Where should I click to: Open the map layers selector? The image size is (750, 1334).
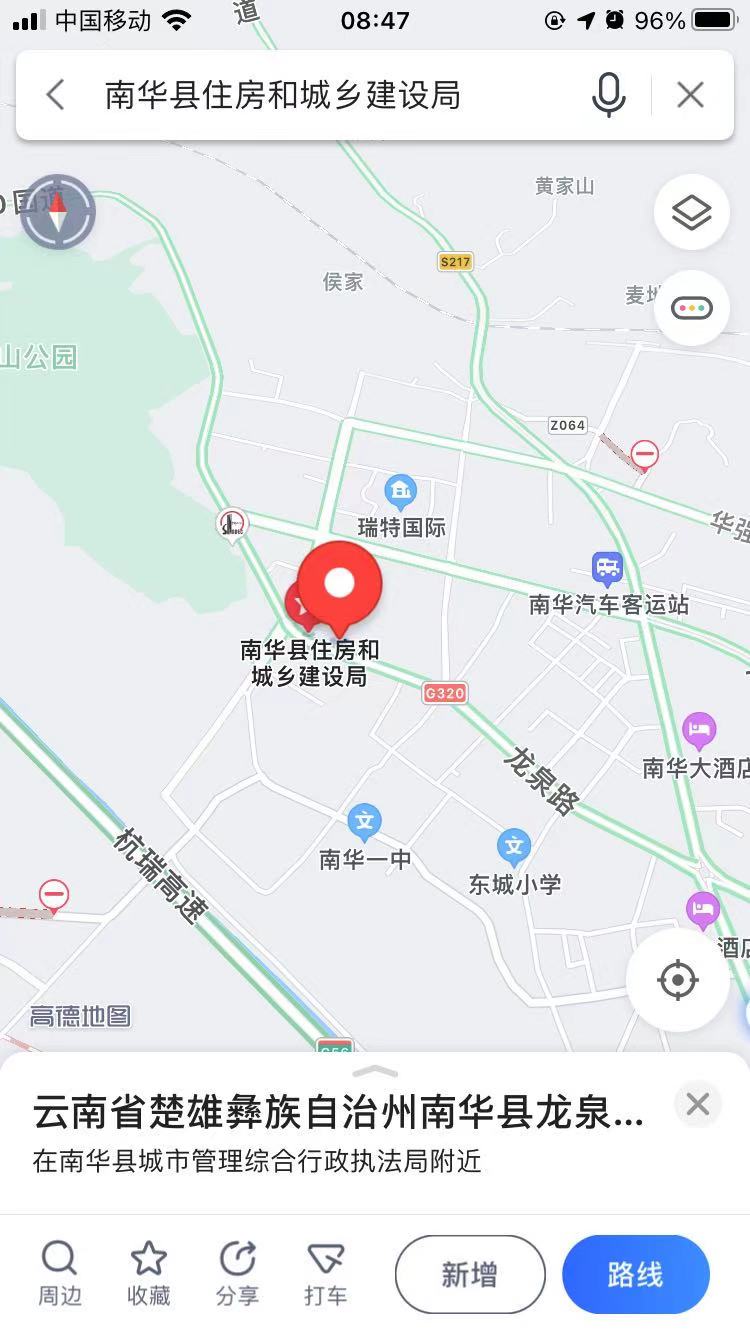coord(691,212)
